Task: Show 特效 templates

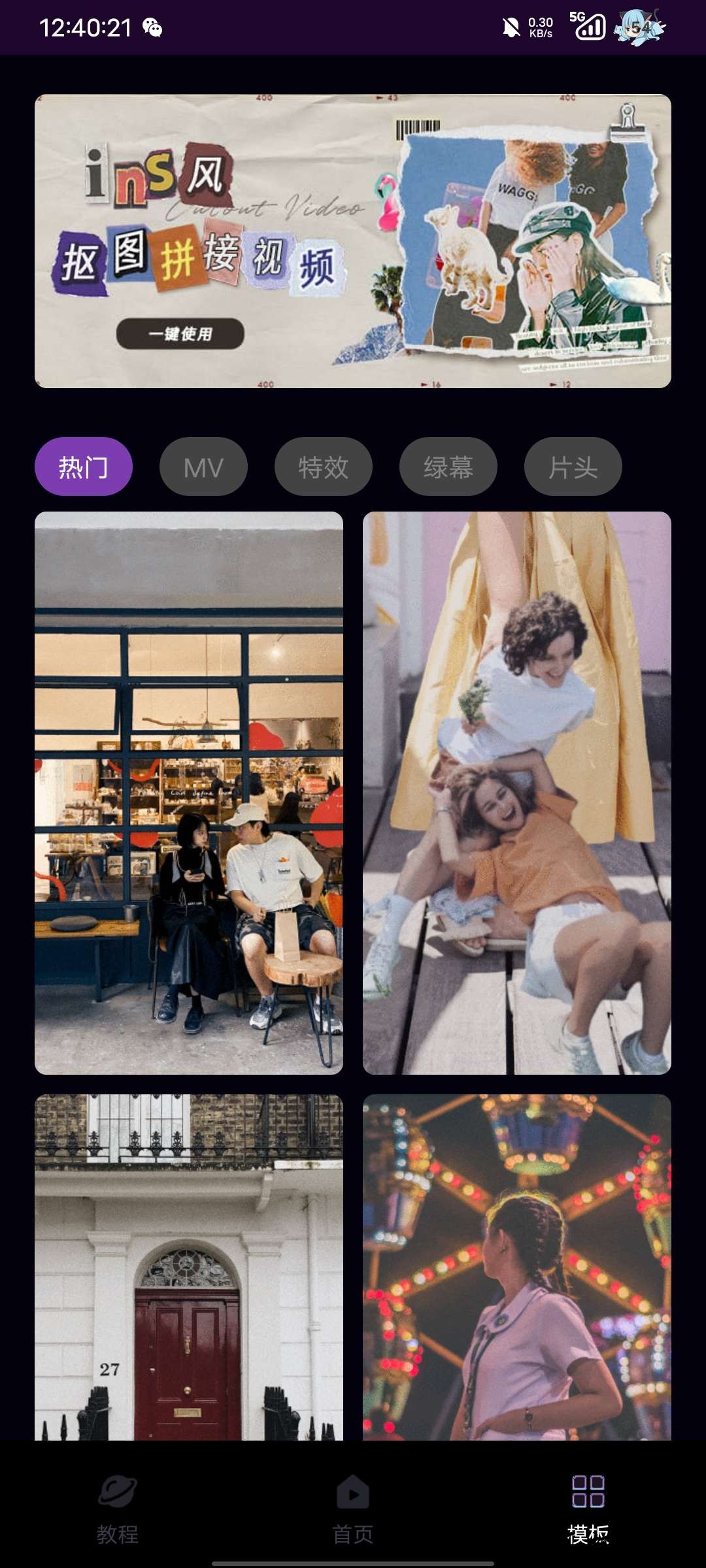Action: (x=323, y=466)
